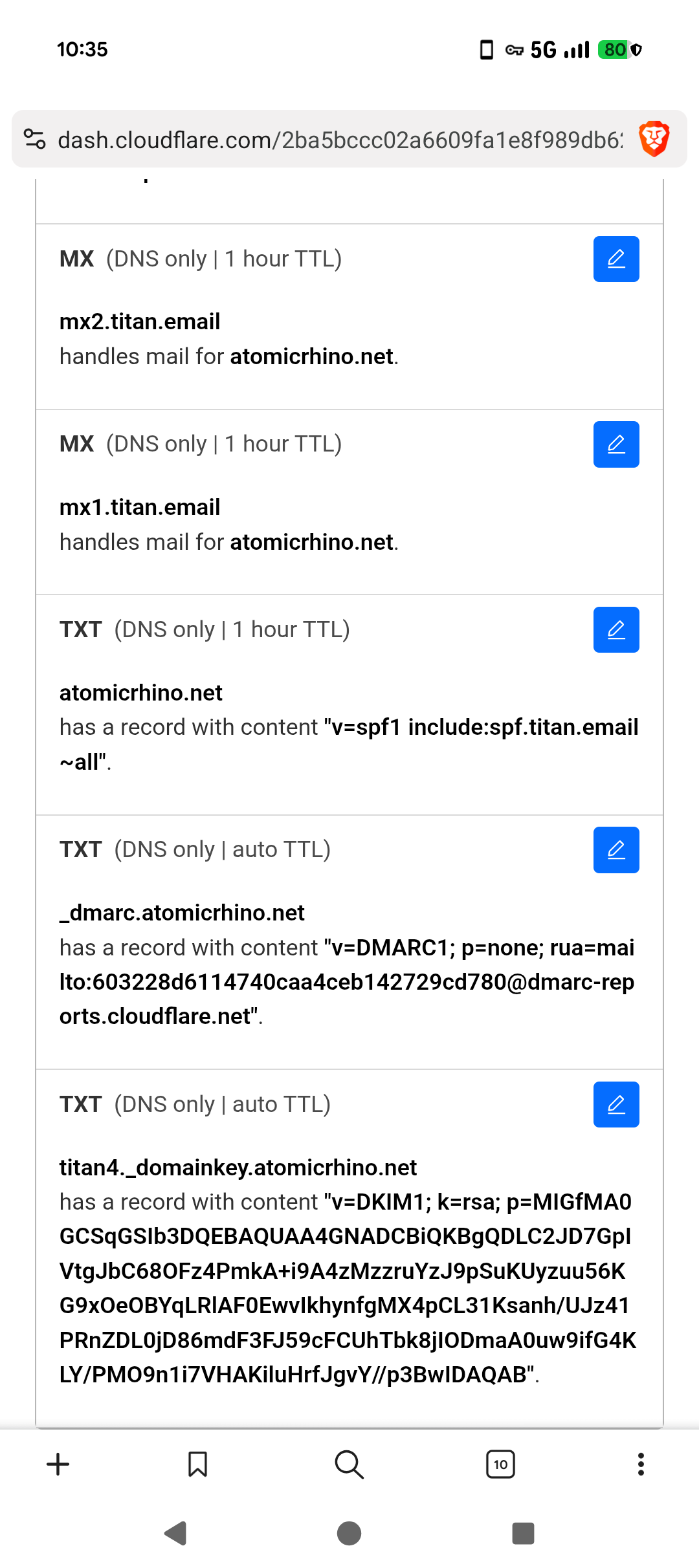Viewport: 699px width, 1568px height.
Task: Edit the mx2.titan.email MX record
Action: pyautogui.click(x=616, y=259)
